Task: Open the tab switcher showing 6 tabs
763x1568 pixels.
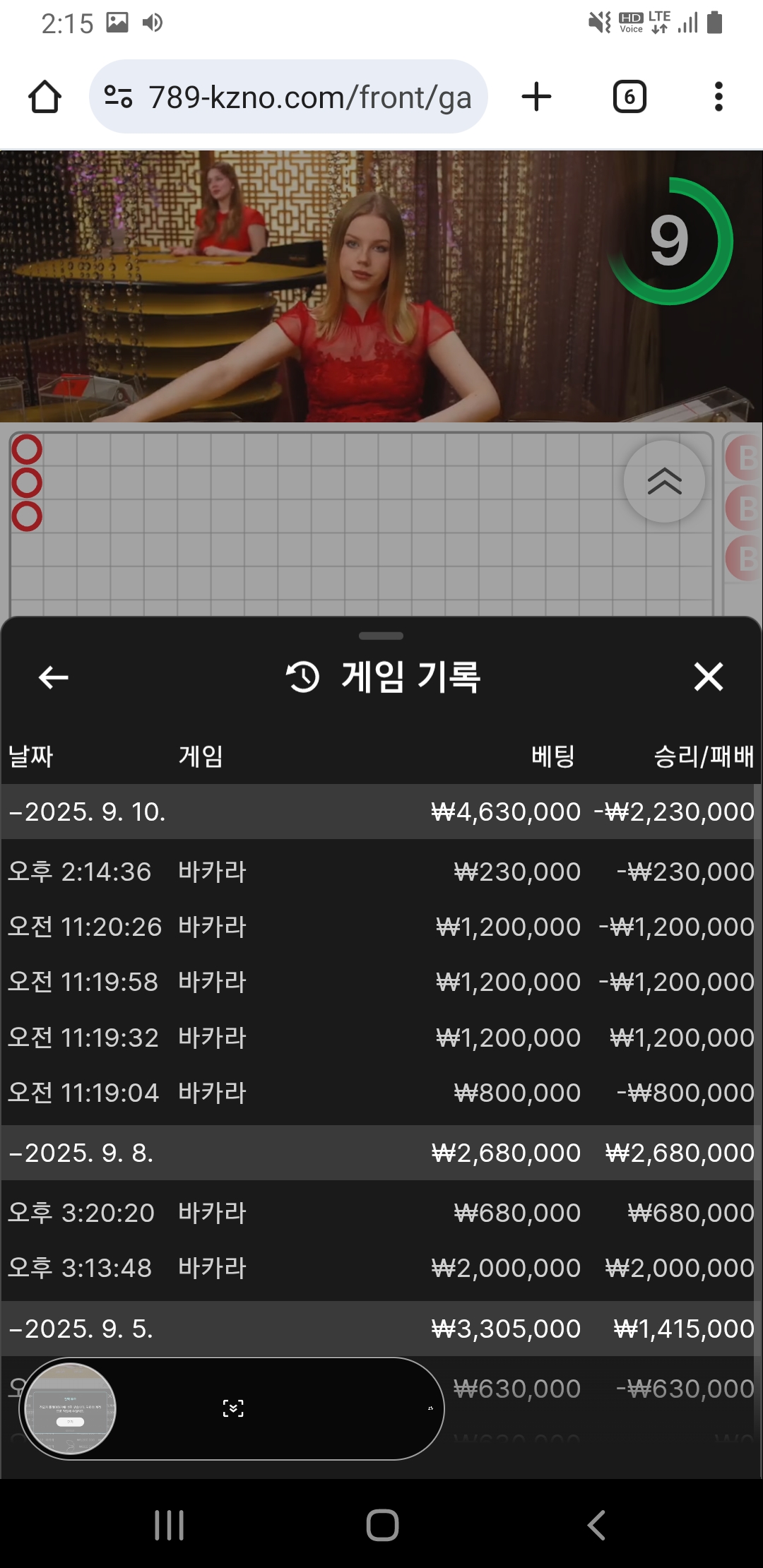Action: pos(629,97)
